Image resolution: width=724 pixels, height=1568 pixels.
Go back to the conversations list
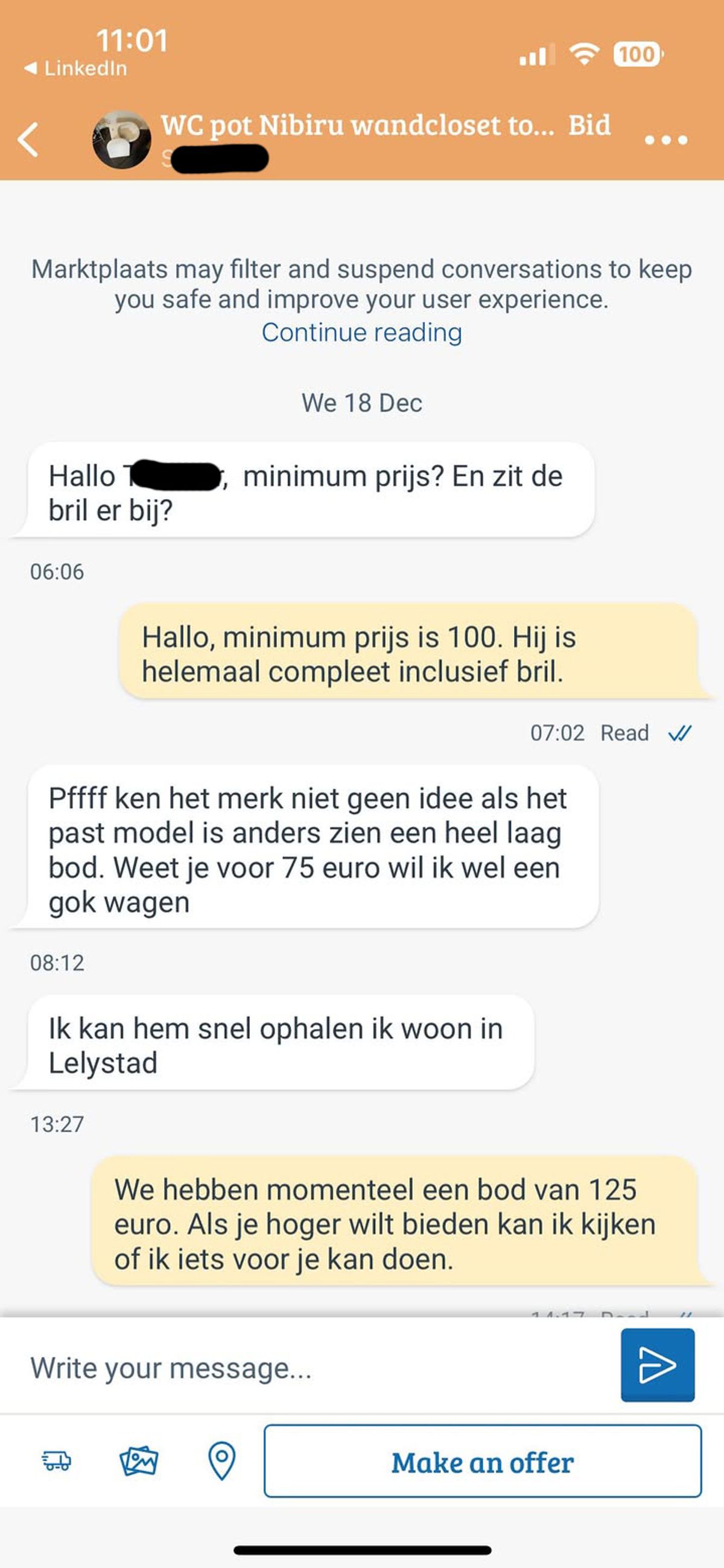28,140
